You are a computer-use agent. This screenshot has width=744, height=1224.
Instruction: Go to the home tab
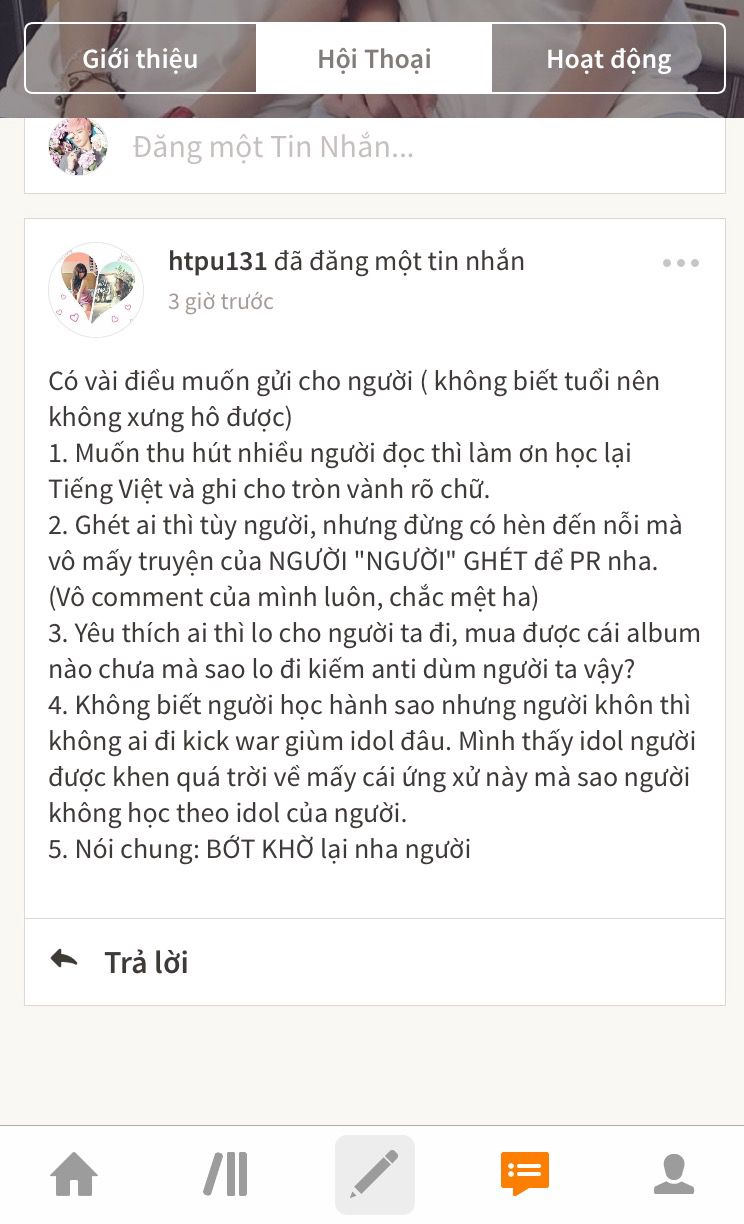(x=75, y=1174)
